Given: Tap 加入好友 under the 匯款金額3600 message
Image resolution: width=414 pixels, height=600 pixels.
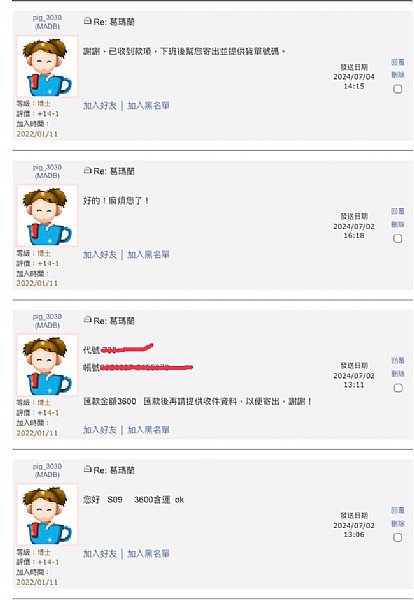Looking at the screenshot, I should 100,430.
